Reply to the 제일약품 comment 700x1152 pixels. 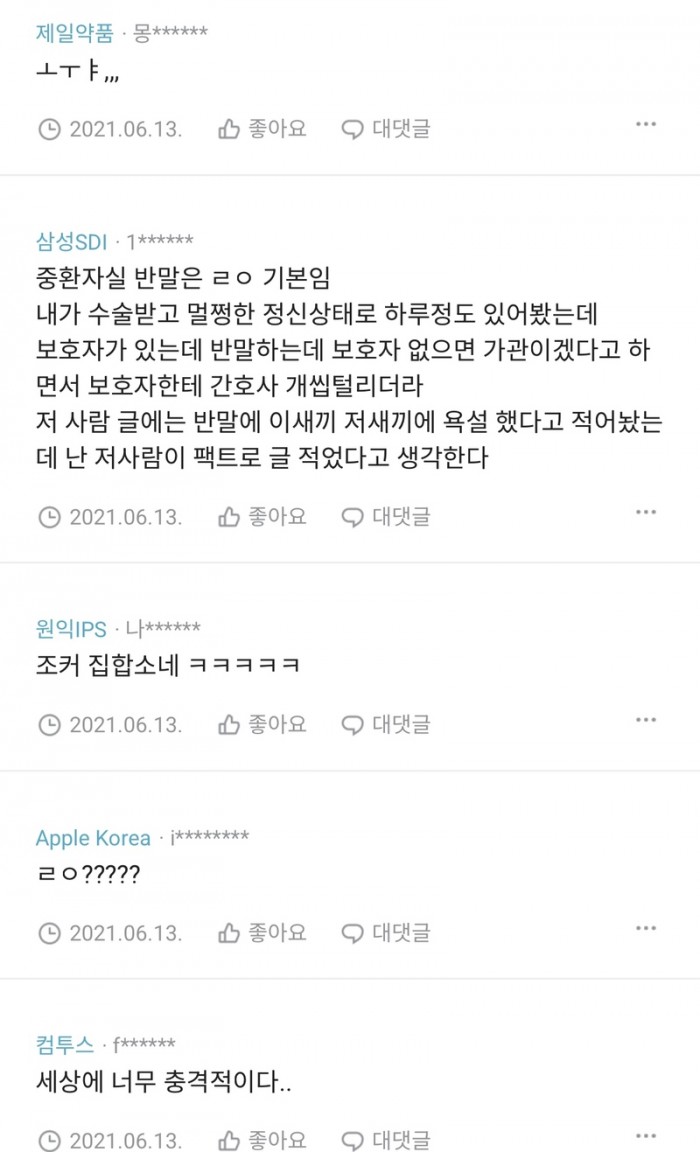pyautogui.click(x=386, y=129)
